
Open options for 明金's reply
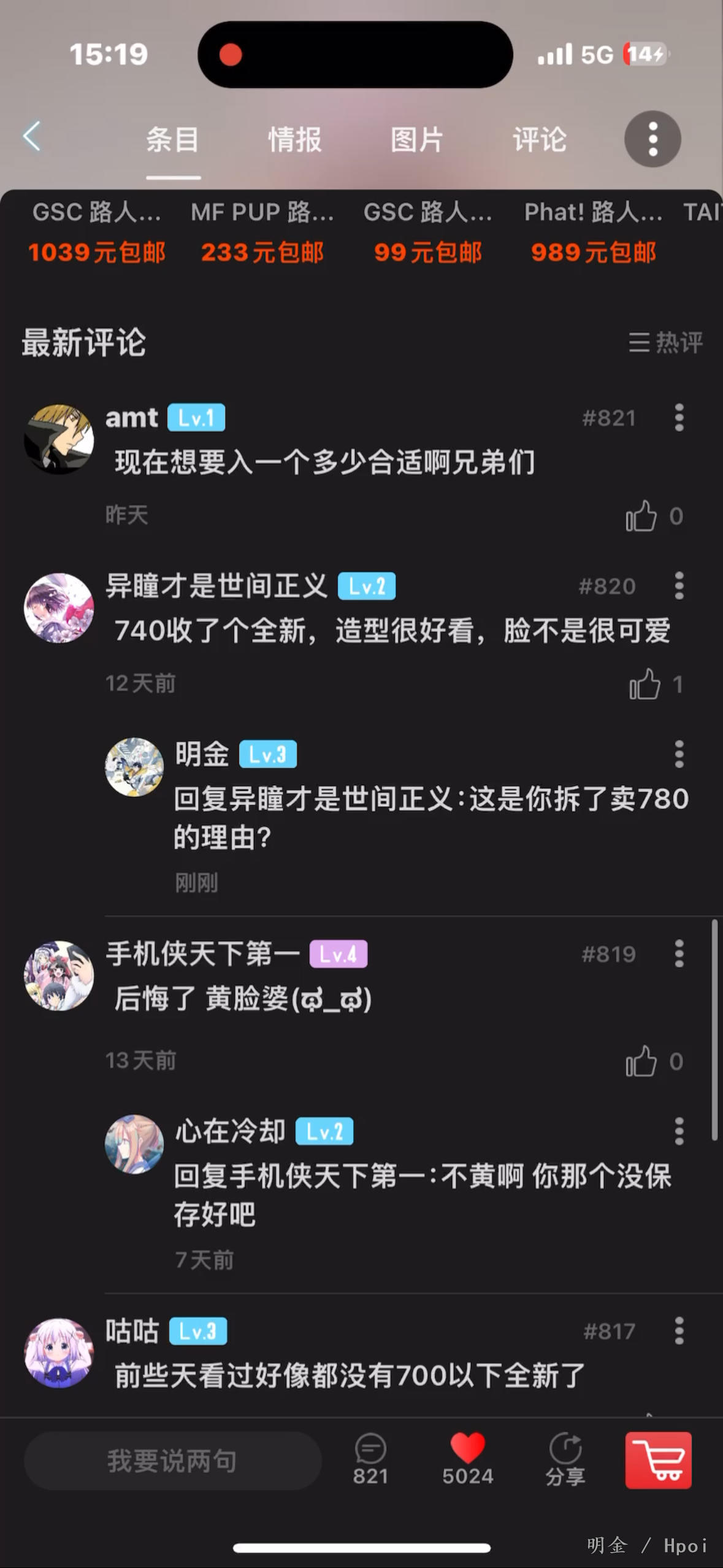click(679, 754)
